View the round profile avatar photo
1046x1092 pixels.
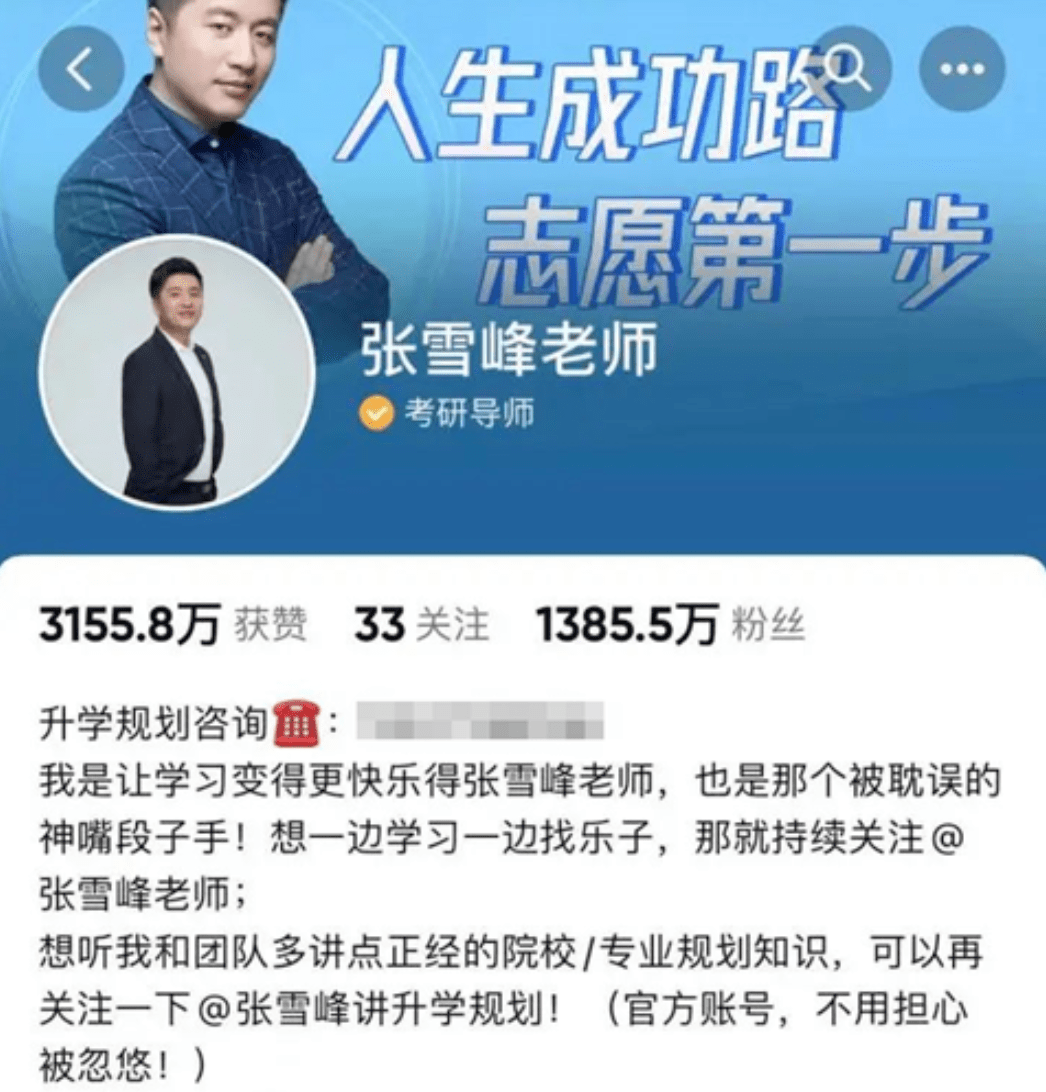coord(177,373)
